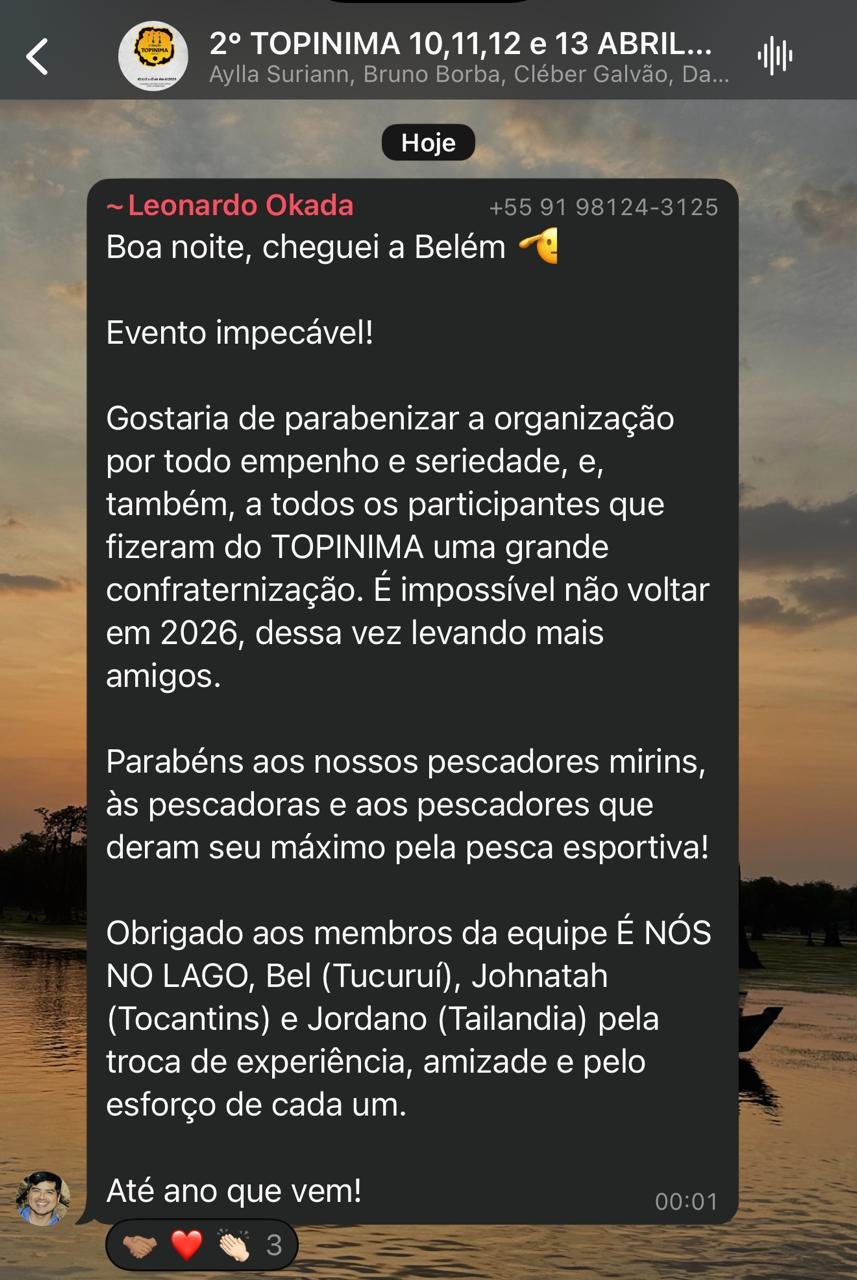857x1280 pixels.
Task: Start a voice chat in the group
Action: (775, 56)
